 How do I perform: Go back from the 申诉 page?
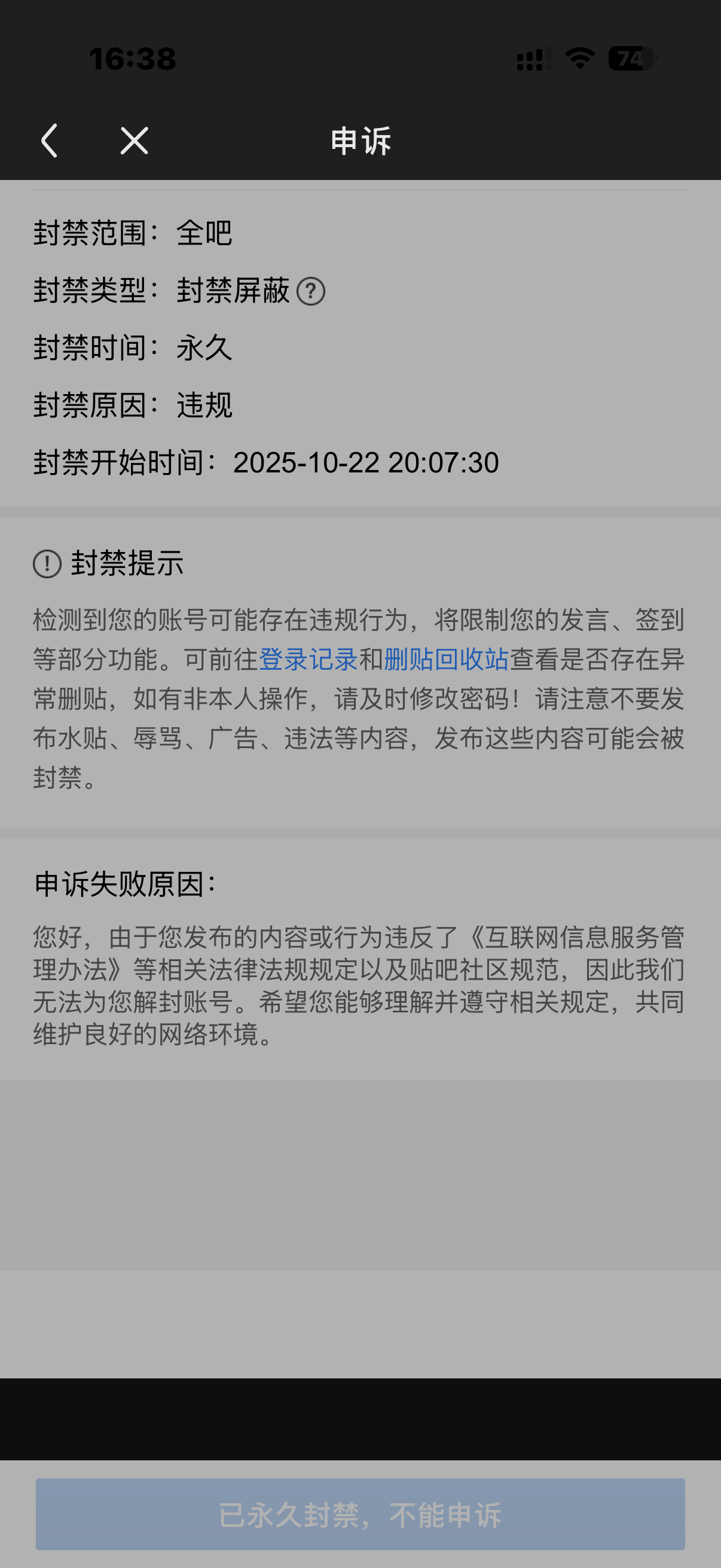point(49,141)
